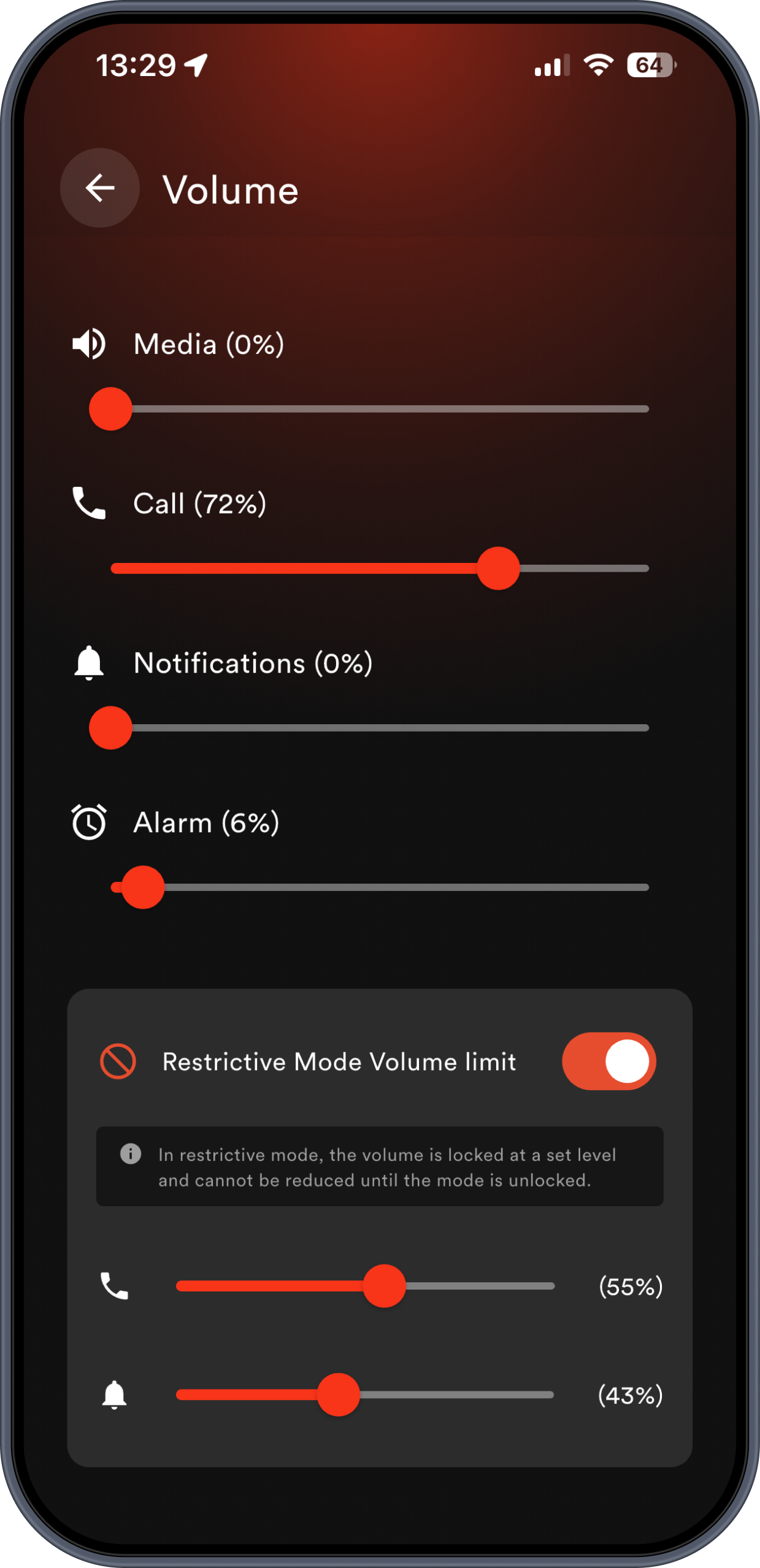Disable Restrictive Mode Volume limit
The height and width of the screenshot is (1568, 760).
point(608,1061)
